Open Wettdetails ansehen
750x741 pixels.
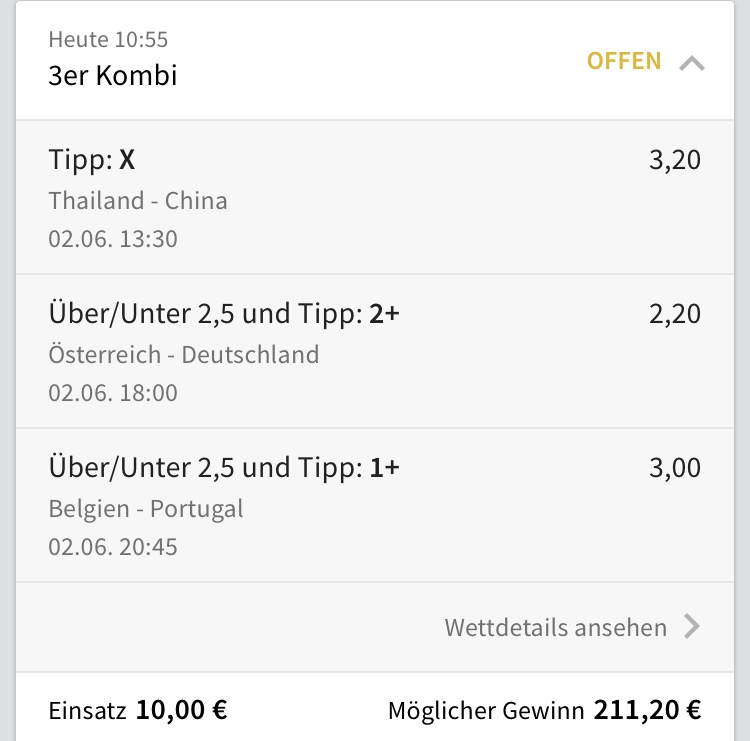pos(572,628)
